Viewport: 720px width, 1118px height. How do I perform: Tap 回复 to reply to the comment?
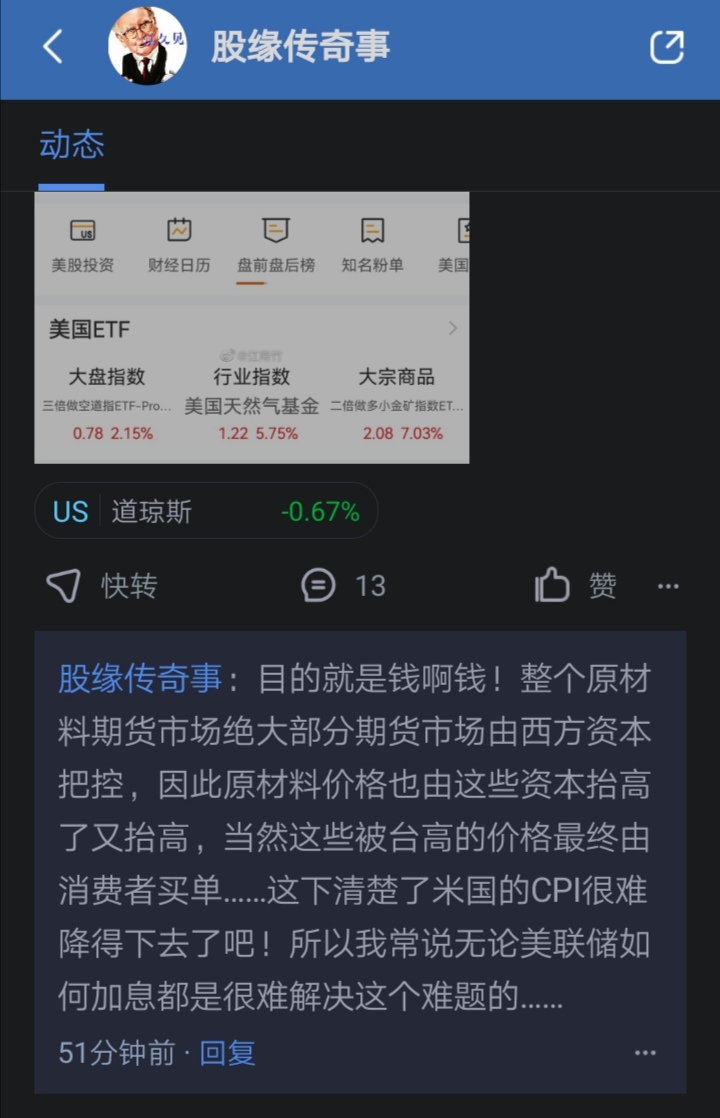click(227, 1052)
